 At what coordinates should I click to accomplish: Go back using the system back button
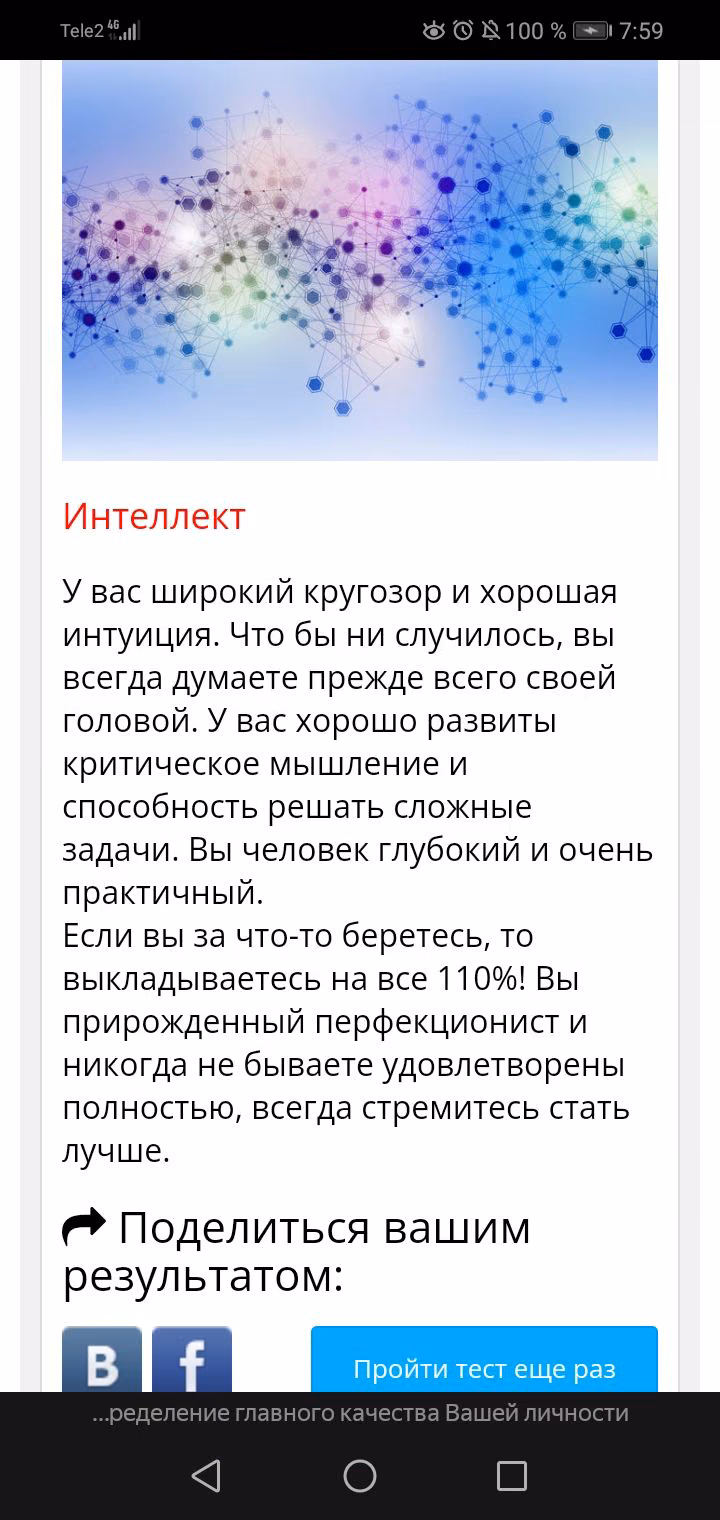point(206,1476)
